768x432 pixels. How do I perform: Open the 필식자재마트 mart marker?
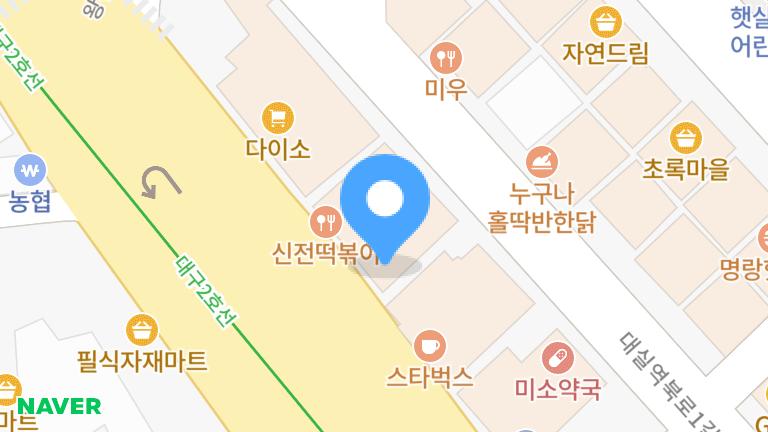click(142, 329)
